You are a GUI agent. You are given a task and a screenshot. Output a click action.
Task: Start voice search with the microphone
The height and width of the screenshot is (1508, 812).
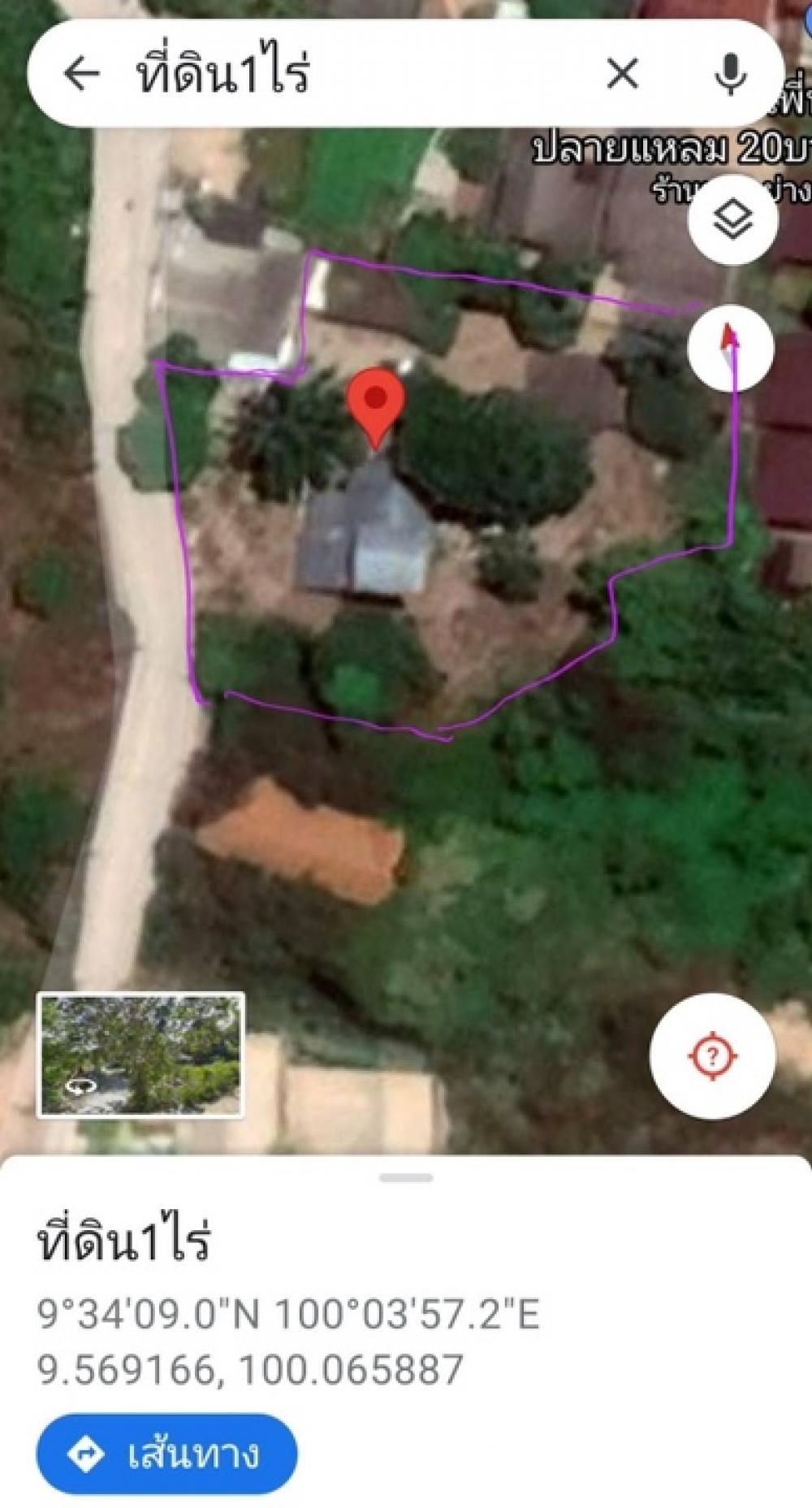pos(731,74)
